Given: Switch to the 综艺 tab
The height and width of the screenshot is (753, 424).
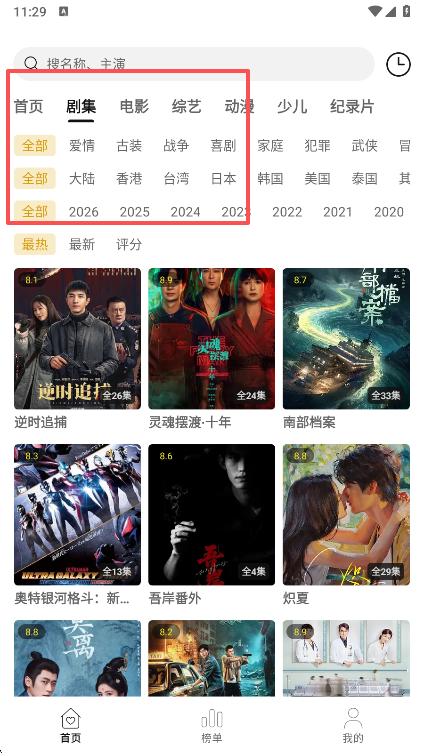Looking at the screenshot, I should (x=186, y=107).
